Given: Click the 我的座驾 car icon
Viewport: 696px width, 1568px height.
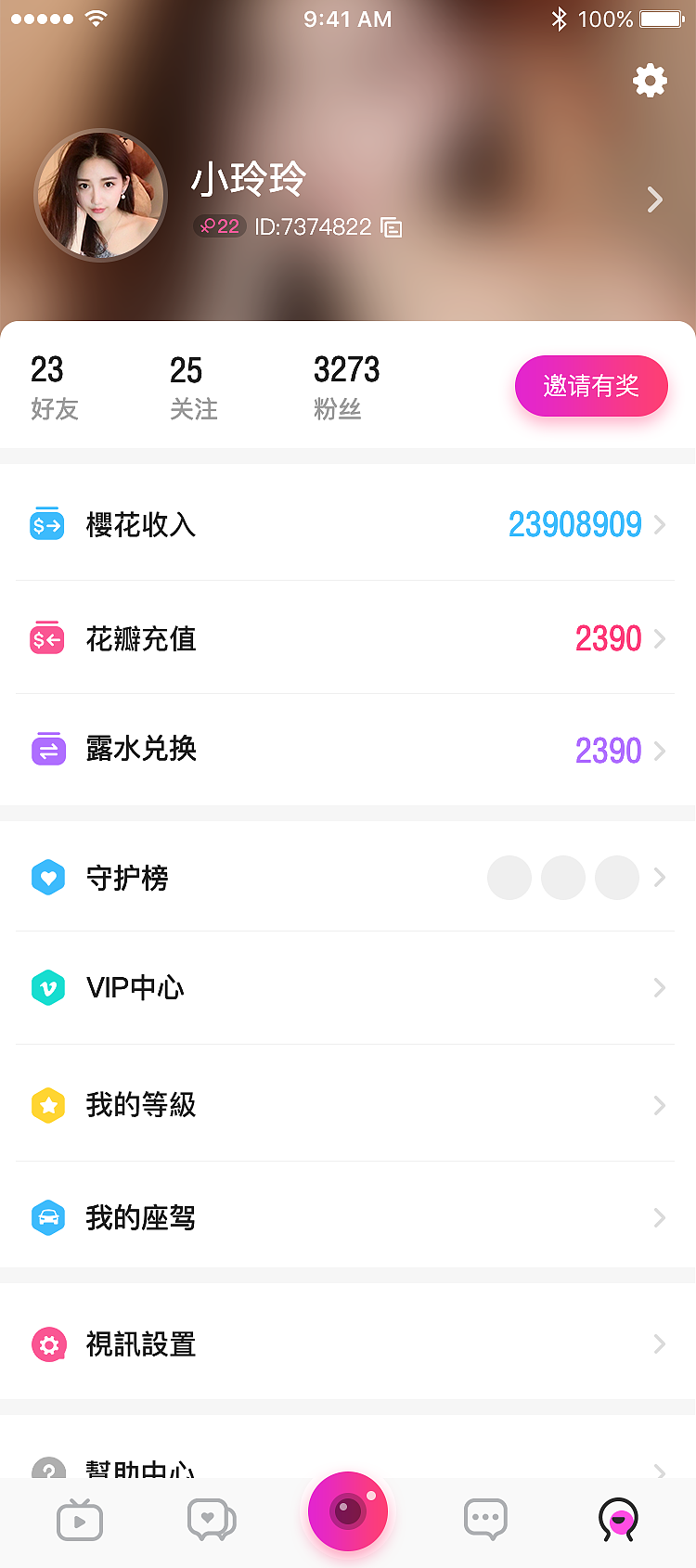Looking at the screenshot, I should pos(48,1217).
